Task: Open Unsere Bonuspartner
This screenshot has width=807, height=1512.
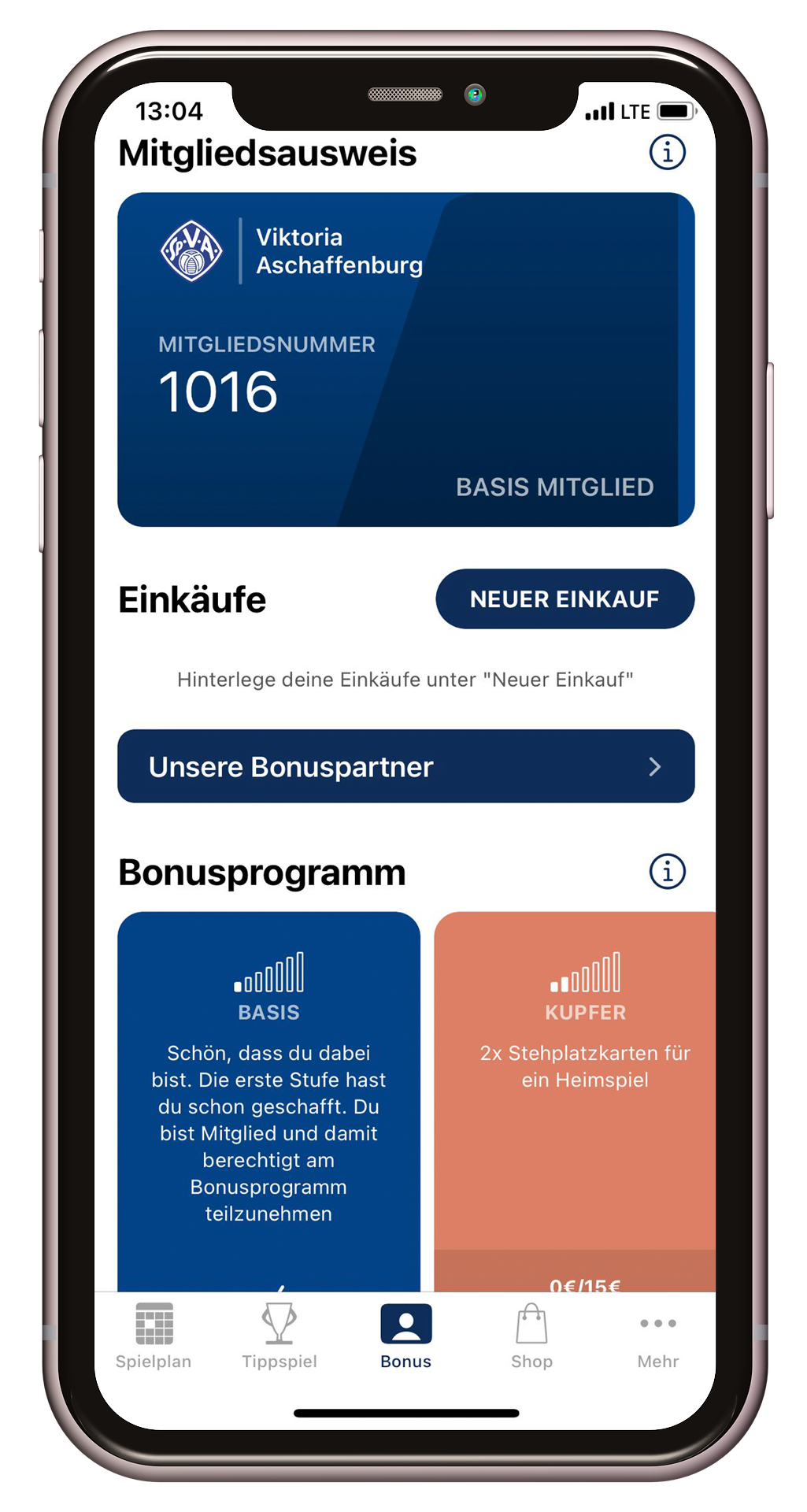Action: [405, 766]
